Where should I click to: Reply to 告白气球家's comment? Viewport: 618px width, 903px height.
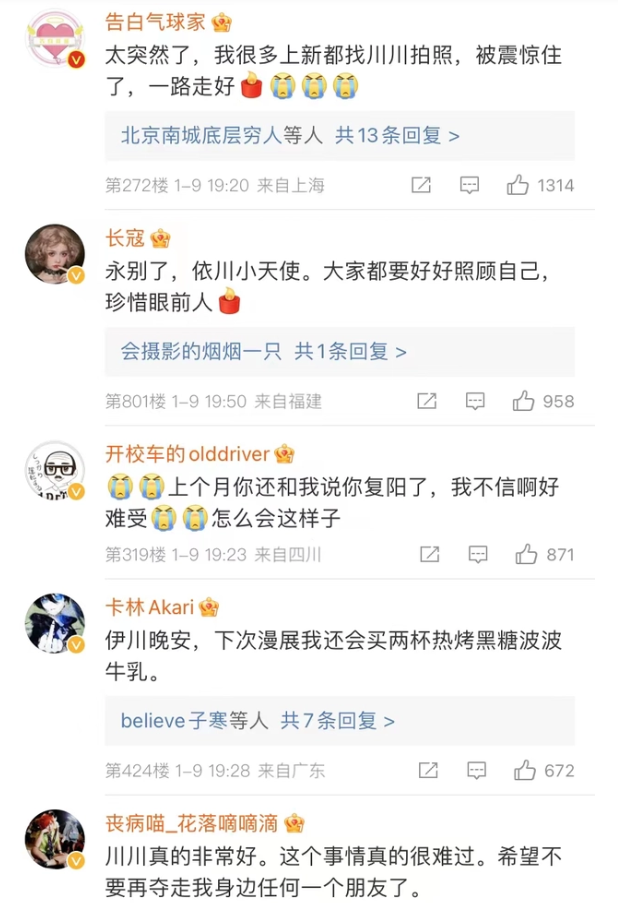pyautogui.click(x=469, y=185)
